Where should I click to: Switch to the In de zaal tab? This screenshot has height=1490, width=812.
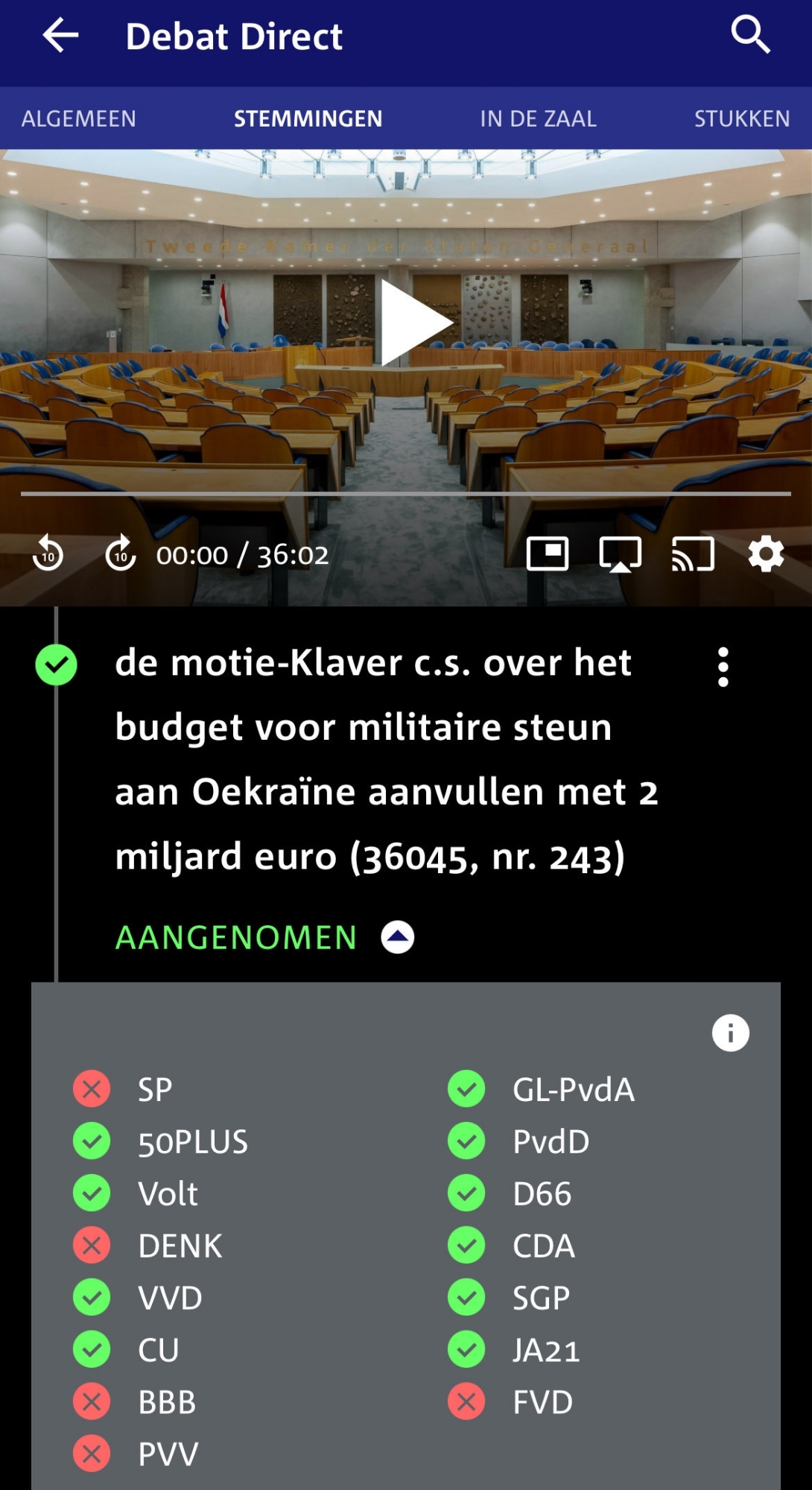[x=538, y=118]
